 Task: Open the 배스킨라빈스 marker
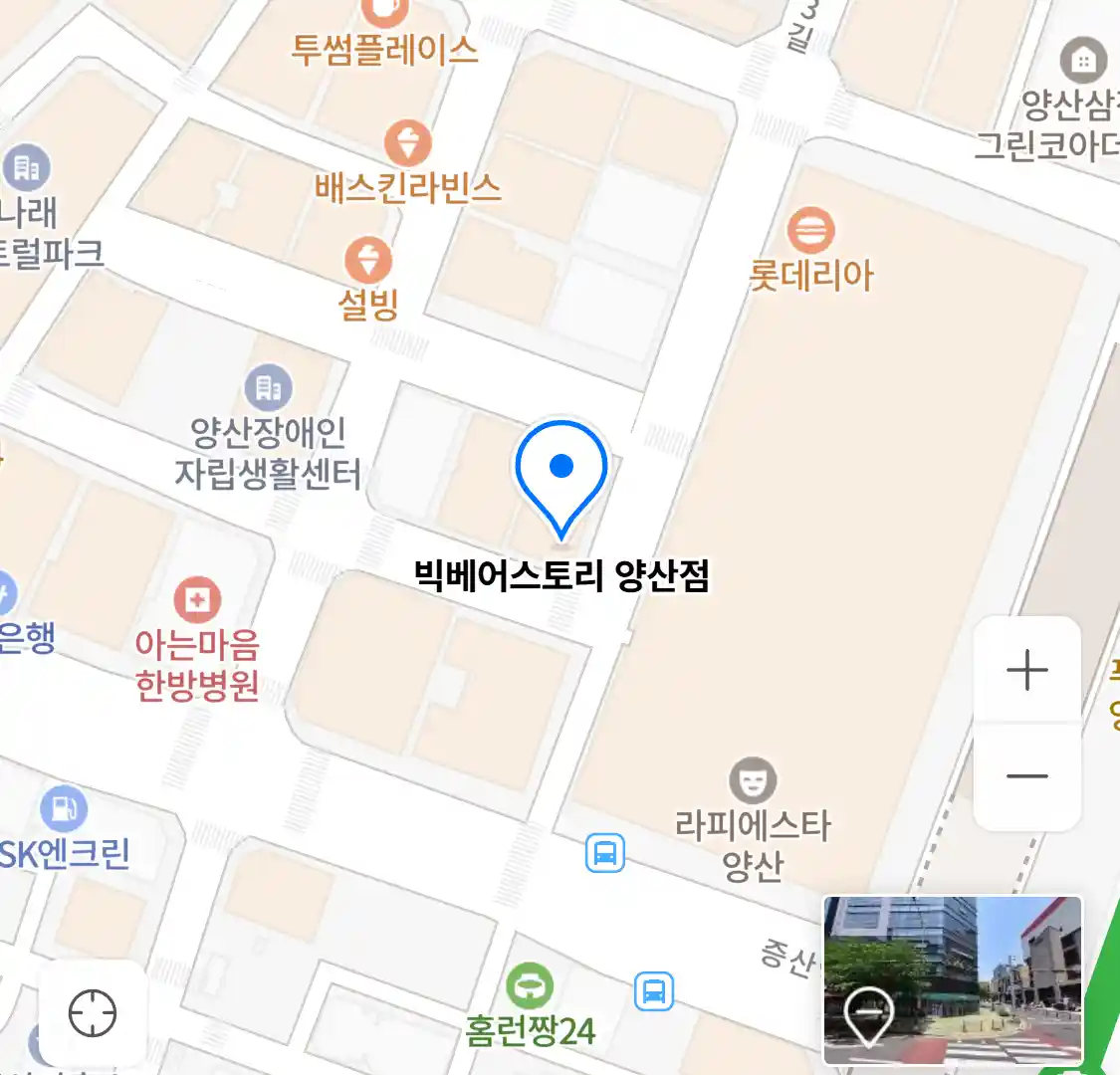point(407,144)
